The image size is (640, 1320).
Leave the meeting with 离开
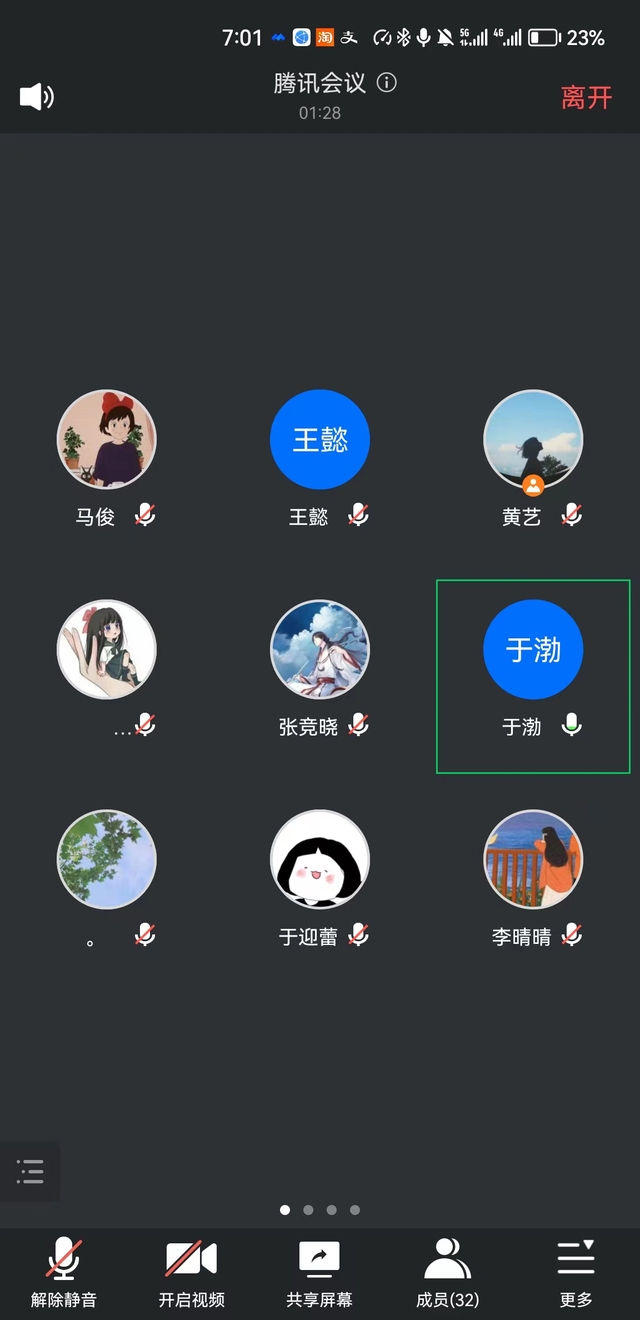[x=586, y=97]
